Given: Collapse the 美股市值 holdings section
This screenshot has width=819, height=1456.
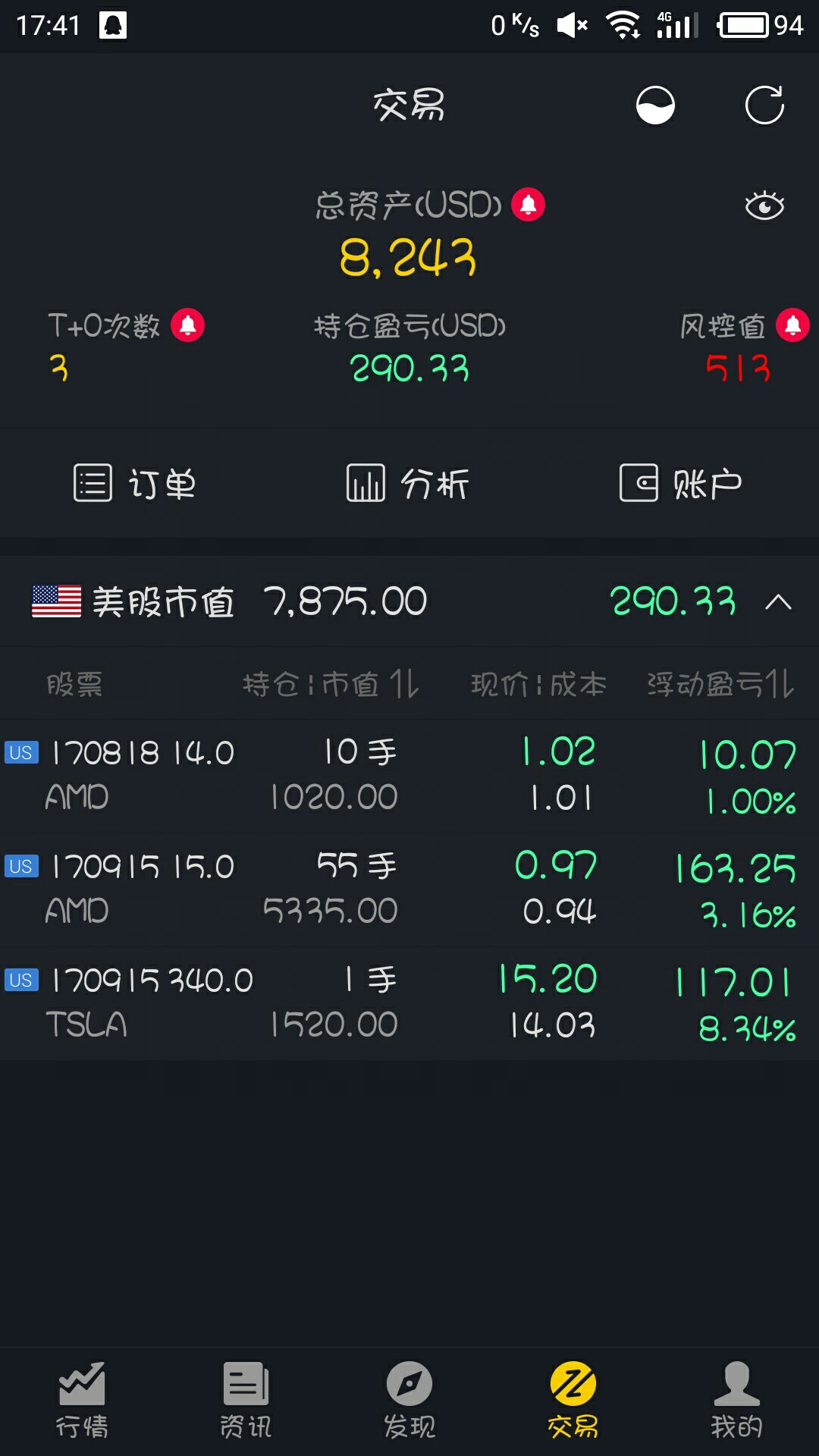Looking at the screenshot, I should (778, 603).
